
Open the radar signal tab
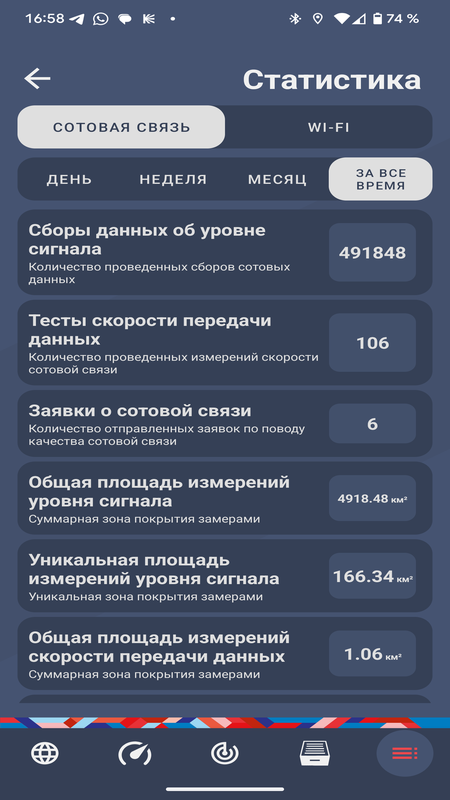224,753
